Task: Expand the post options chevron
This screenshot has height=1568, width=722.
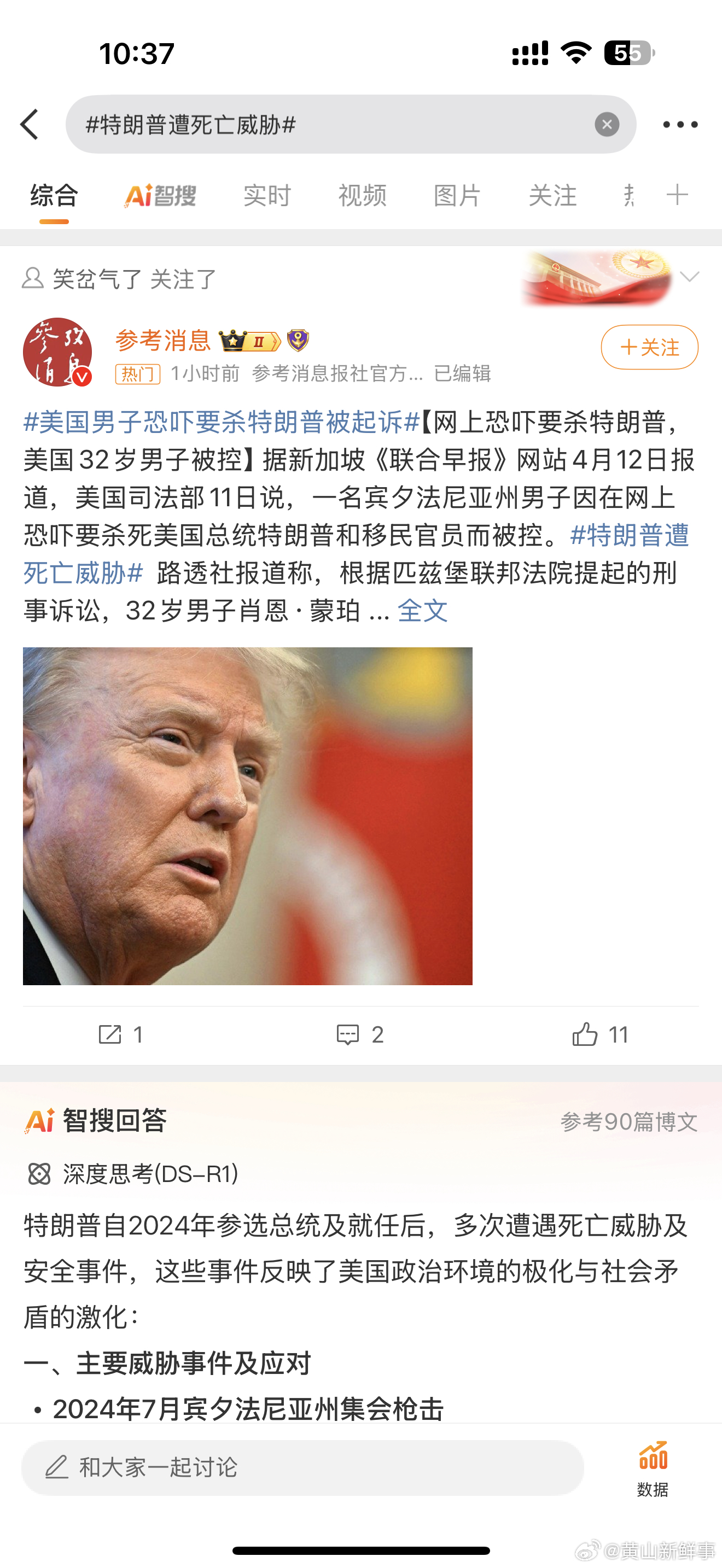Action: (689, 278)
